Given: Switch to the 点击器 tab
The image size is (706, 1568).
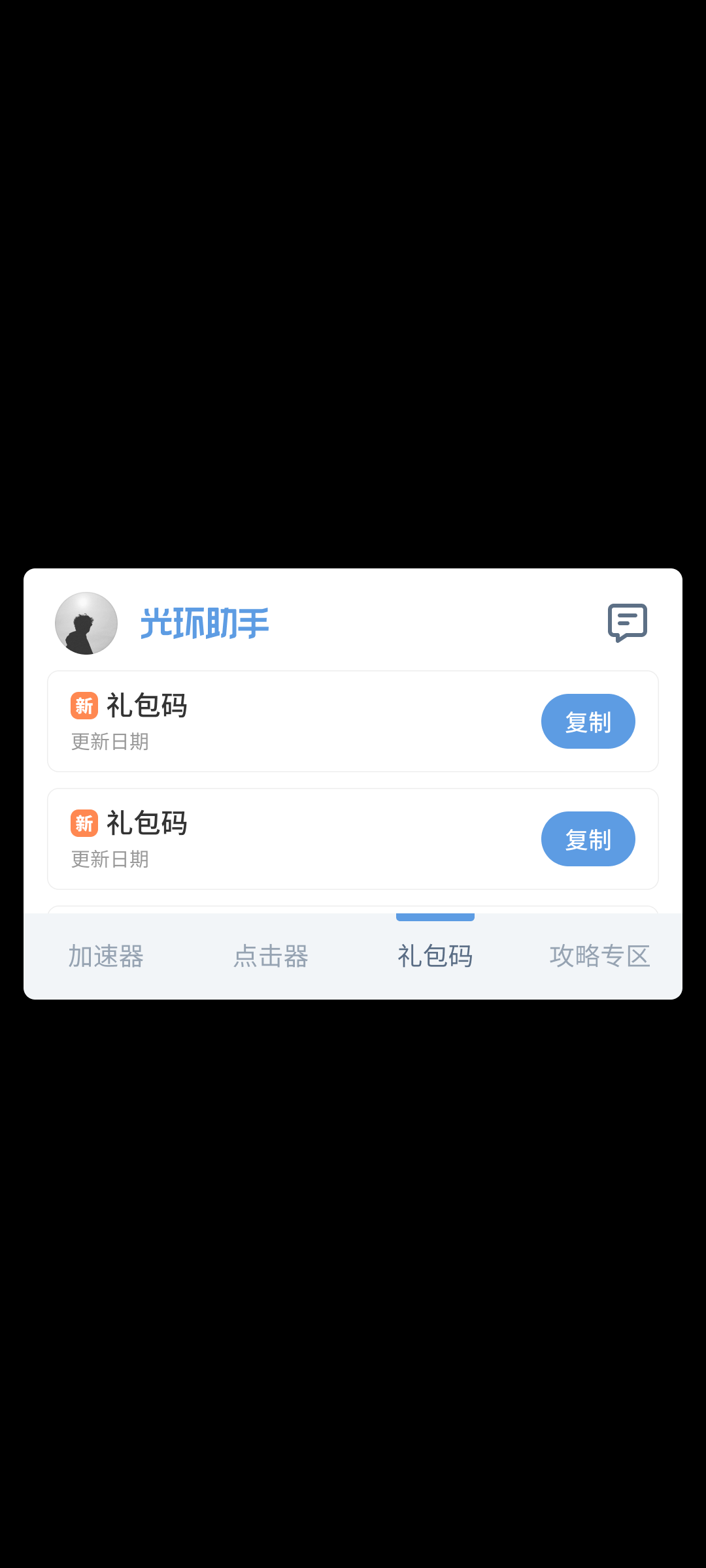Looking at the screenshot, I should pyautogui.click(x=271, y=956).
